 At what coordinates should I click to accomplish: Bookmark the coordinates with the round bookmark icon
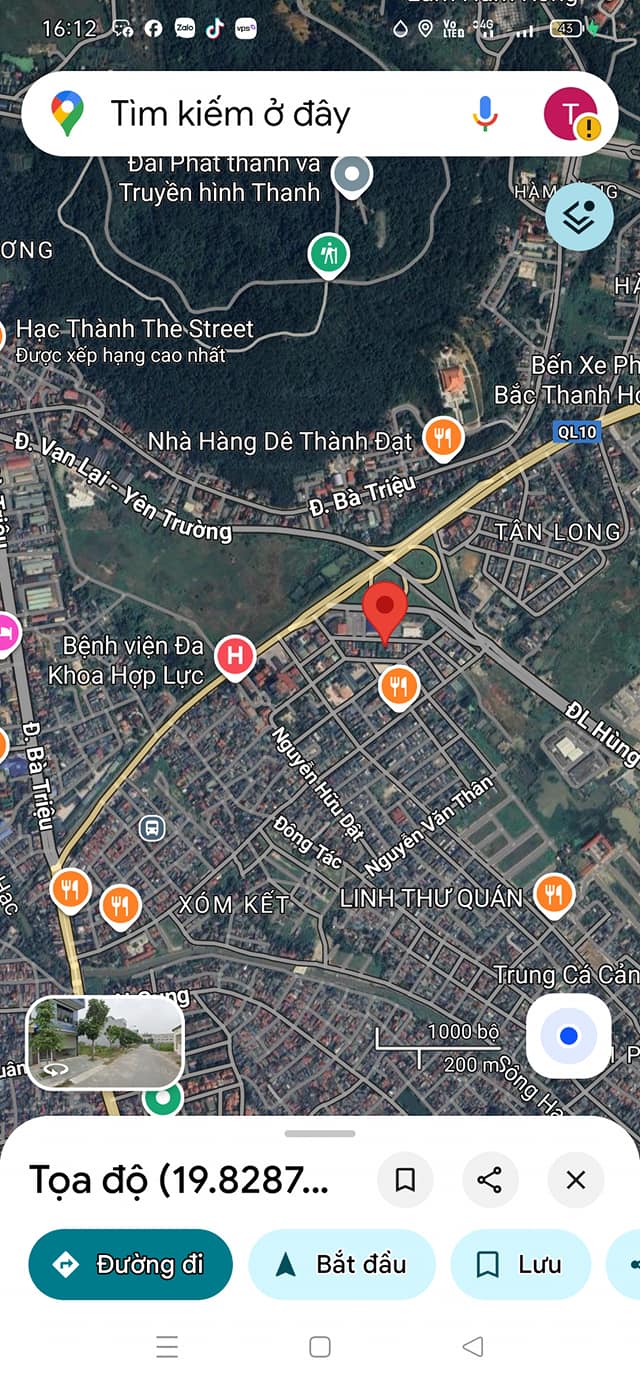click(405, 1180)
